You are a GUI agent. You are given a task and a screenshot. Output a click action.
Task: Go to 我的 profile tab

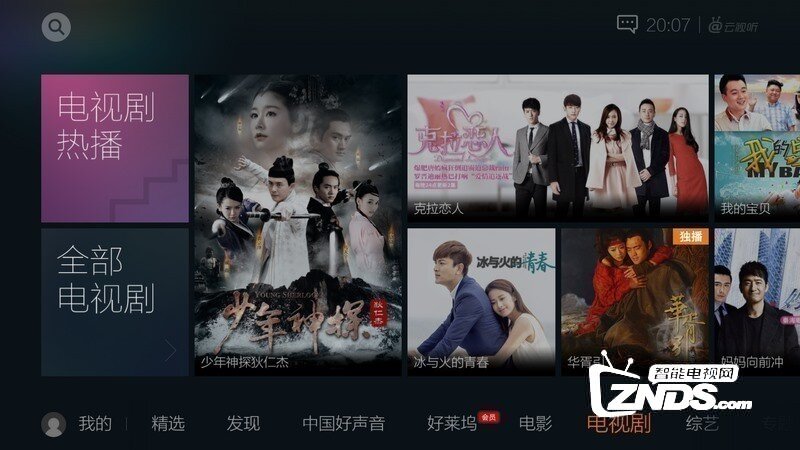[78, 424]
